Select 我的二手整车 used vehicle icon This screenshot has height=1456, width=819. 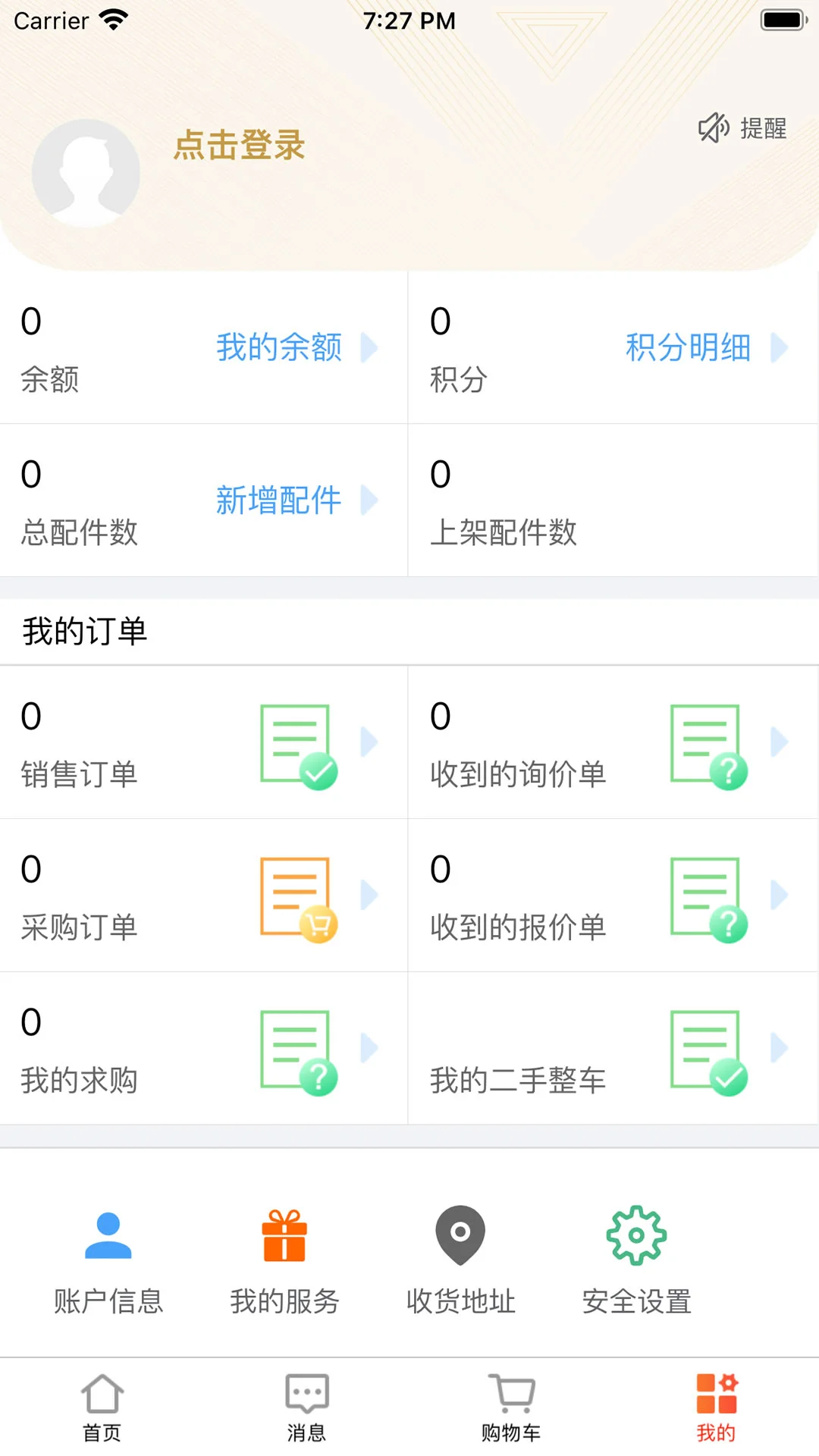[705, 1050]
